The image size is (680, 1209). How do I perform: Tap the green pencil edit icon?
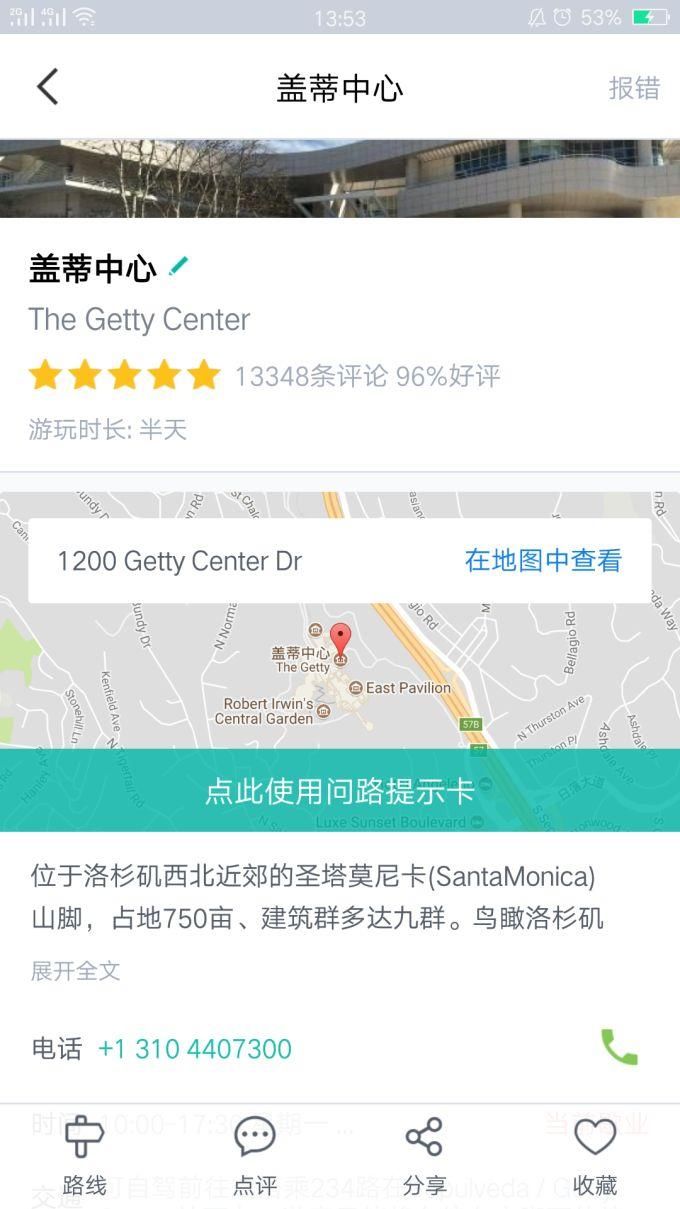[x=178, y=266]
